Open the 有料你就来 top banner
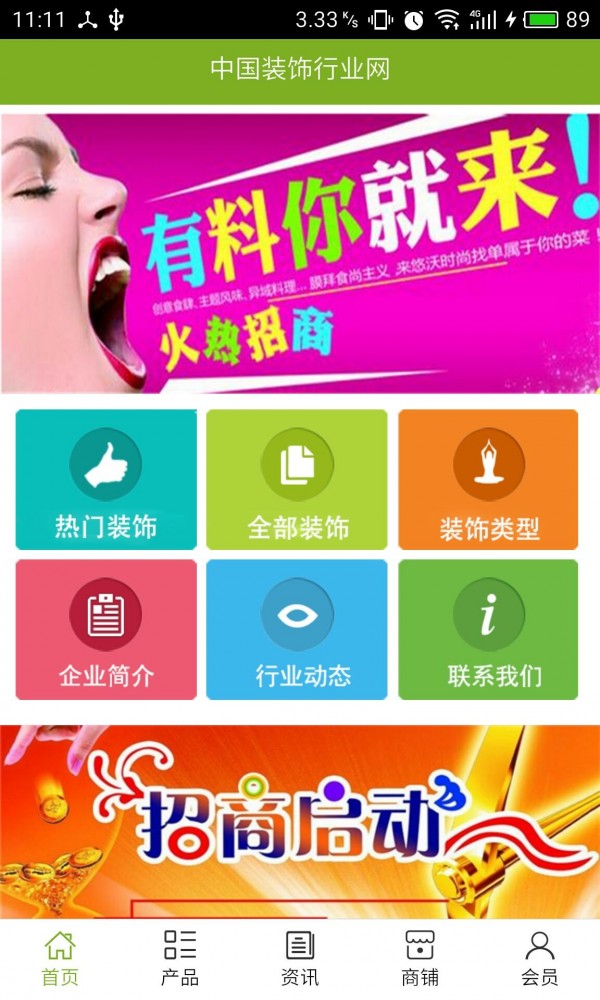This screenshot has height=1000, width=600. pyautogui.click(x=300, y=253)
